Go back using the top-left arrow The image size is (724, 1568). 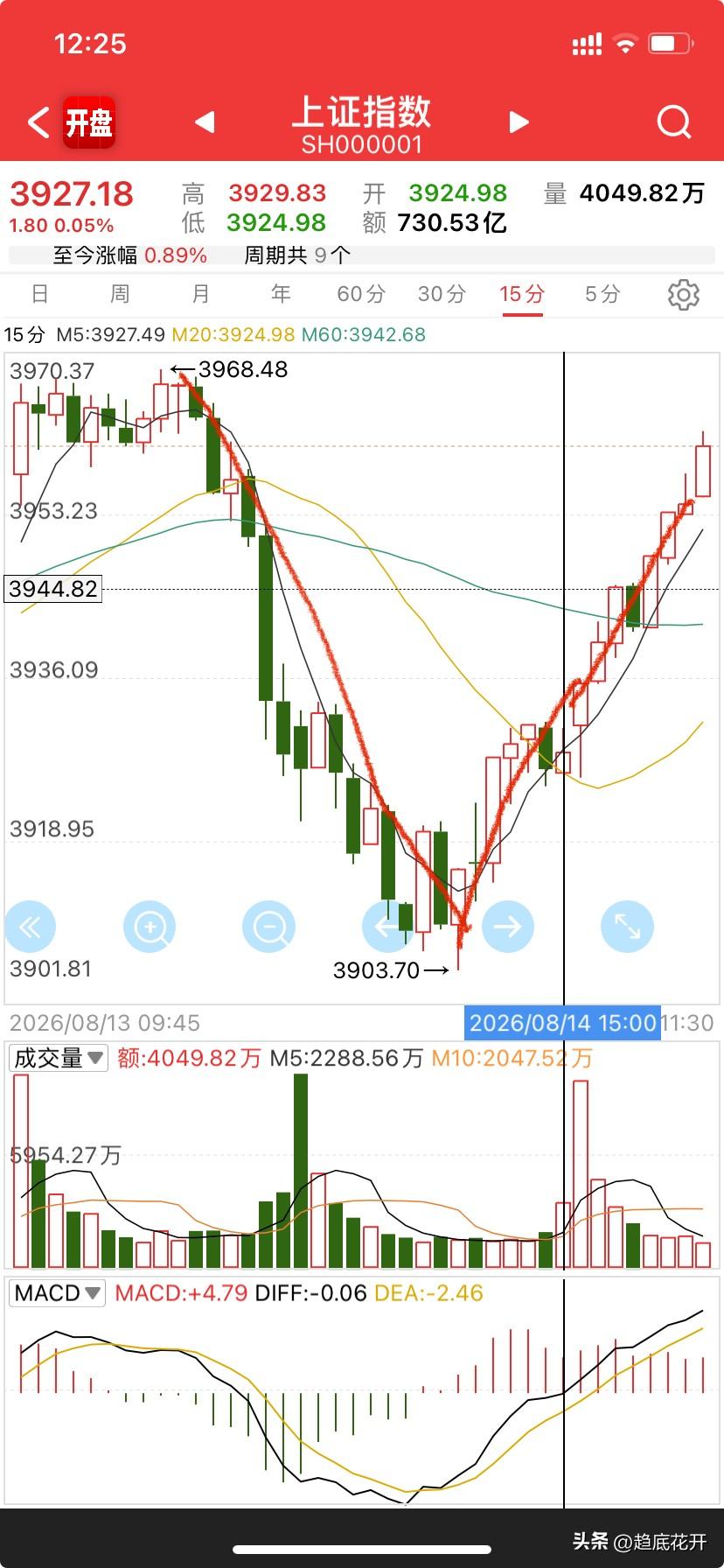(x=38, y=122)
